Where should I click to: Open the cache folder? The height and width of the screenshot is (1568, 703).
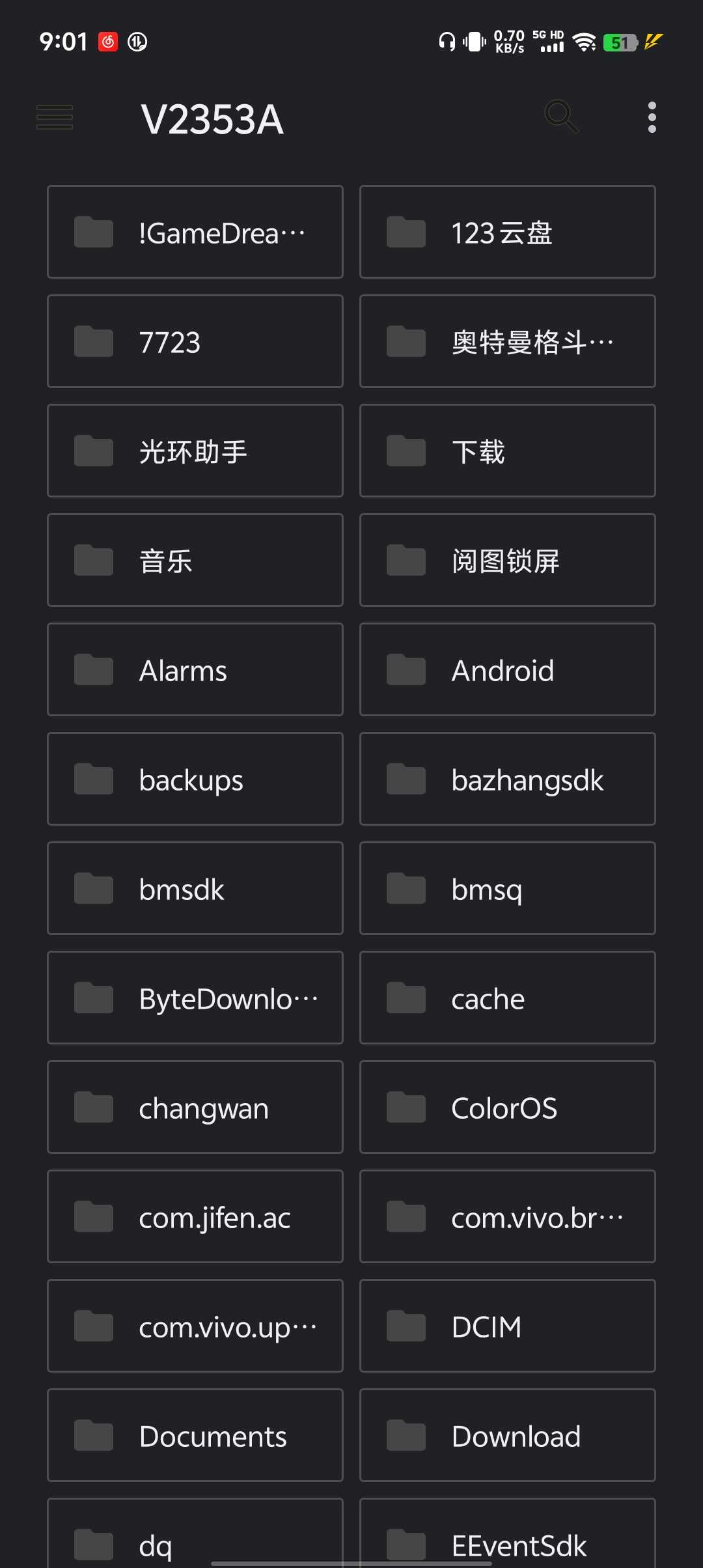pyautogui.click(x=507, y=998)
